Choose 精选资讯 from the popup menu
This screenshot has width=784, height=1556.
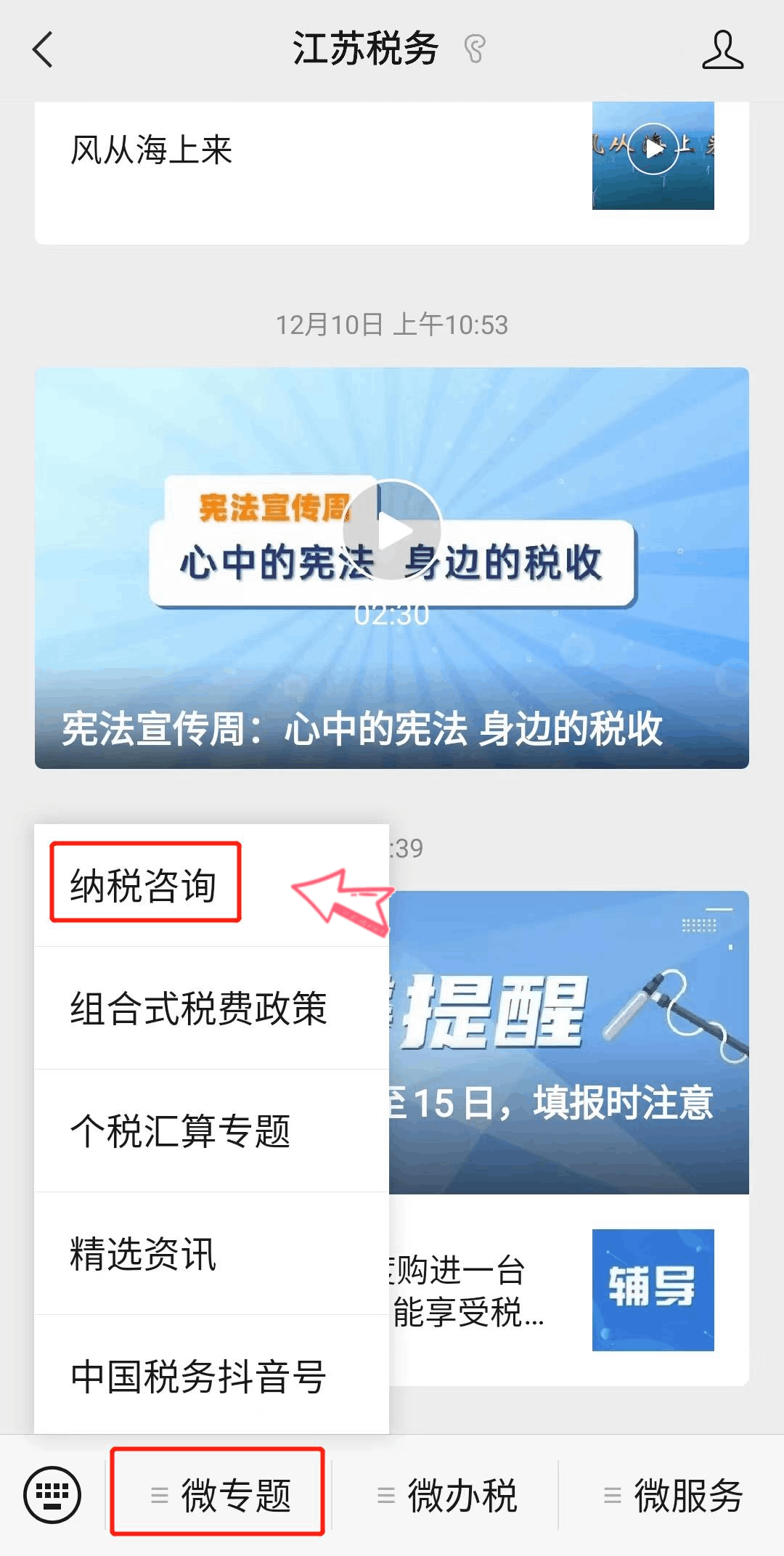pos(144,1253)
